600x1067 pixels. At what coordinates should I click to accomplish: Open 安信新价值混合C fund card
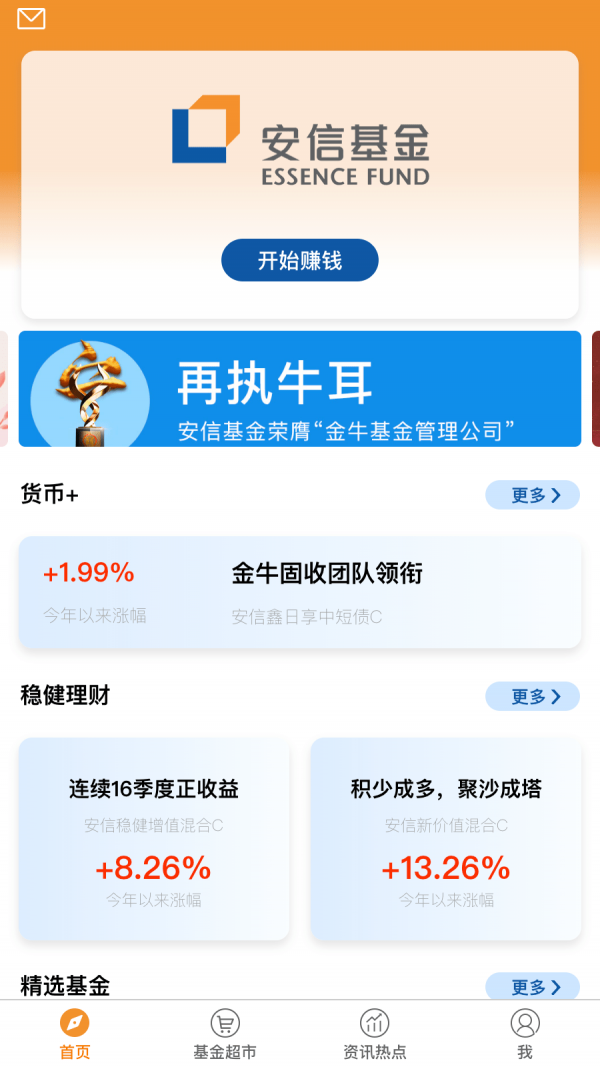click(x=446, y=839)
